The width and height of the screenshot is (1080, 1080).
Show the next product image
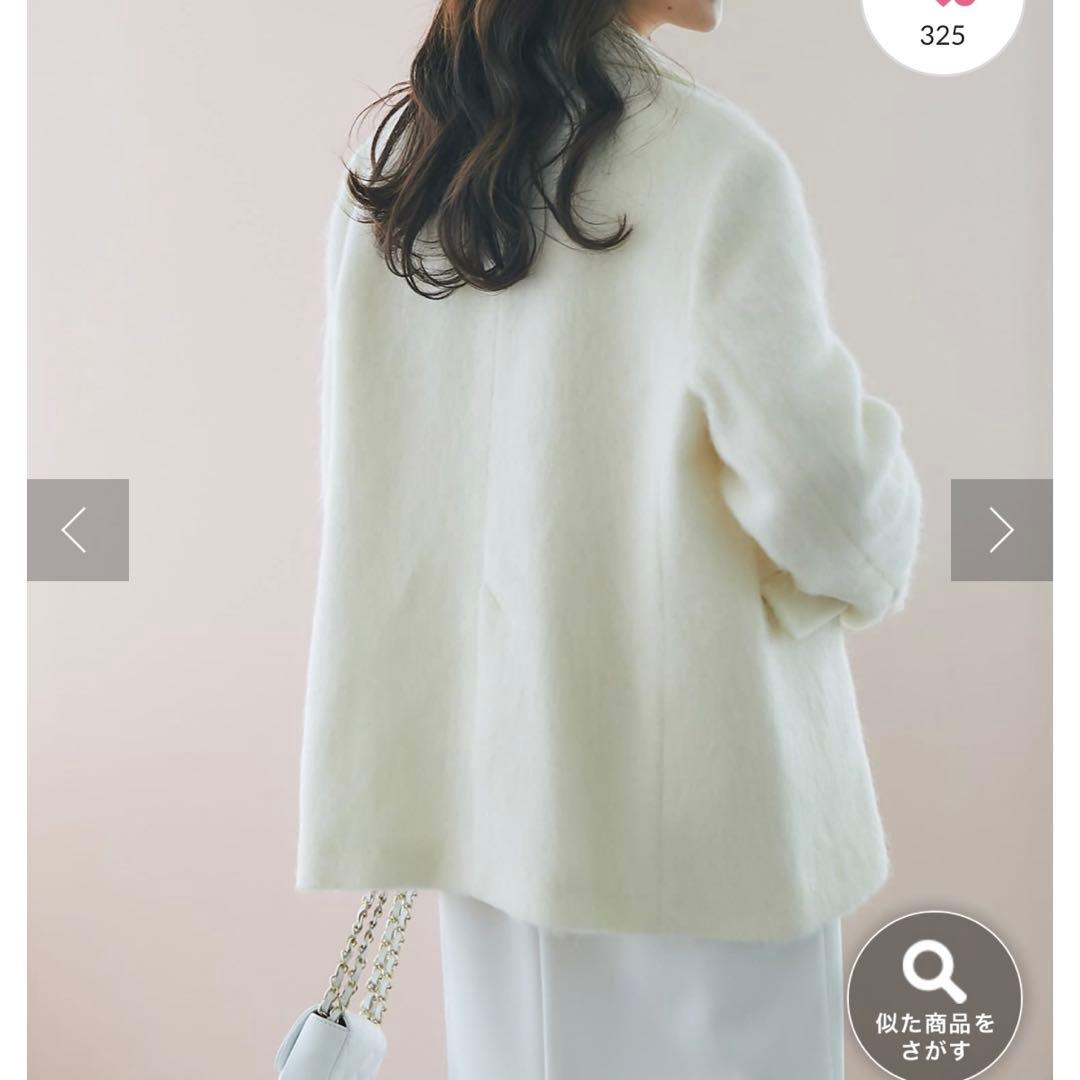coord(1001,530)
